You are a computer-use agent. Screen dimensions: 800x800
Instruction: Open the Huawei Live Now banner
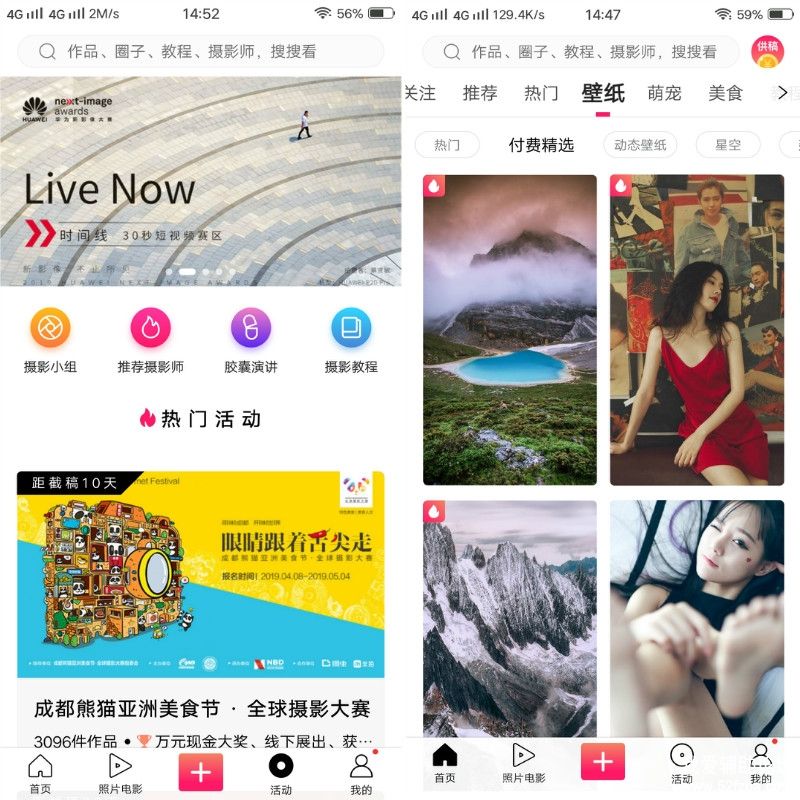click(x=200, y=180)
